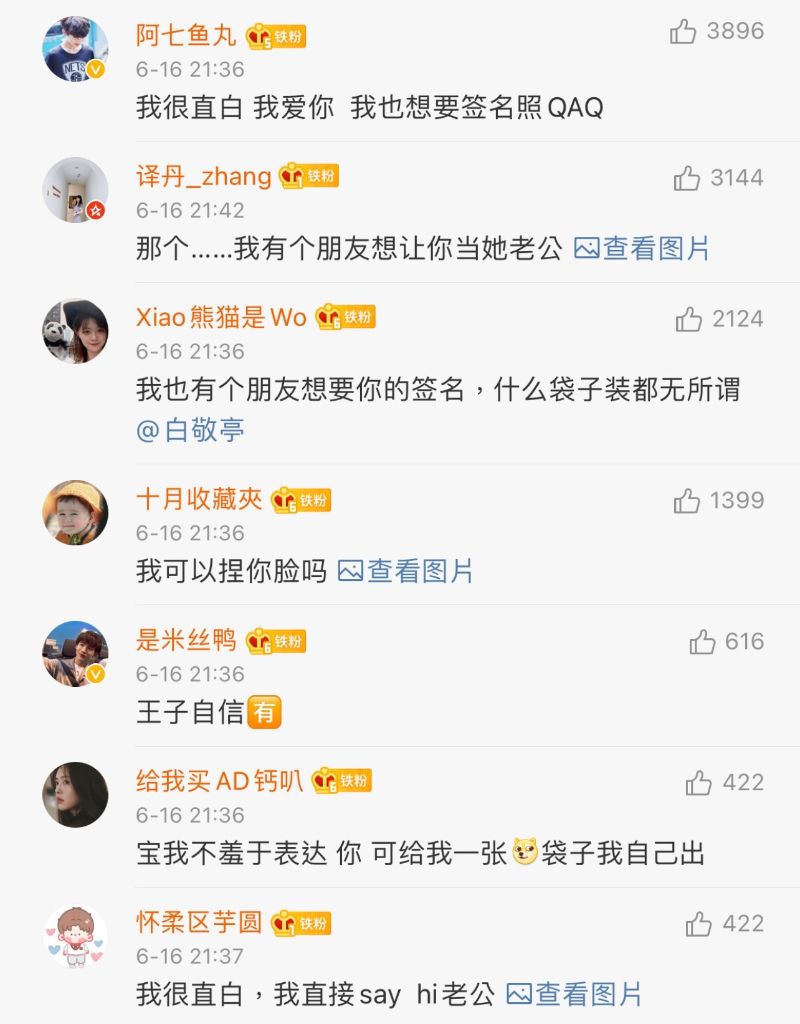Image resolution: width=800 pixels, height=1024 pixels.
Task: Like 给我买AD钙叭's comment
Action: 699,783
